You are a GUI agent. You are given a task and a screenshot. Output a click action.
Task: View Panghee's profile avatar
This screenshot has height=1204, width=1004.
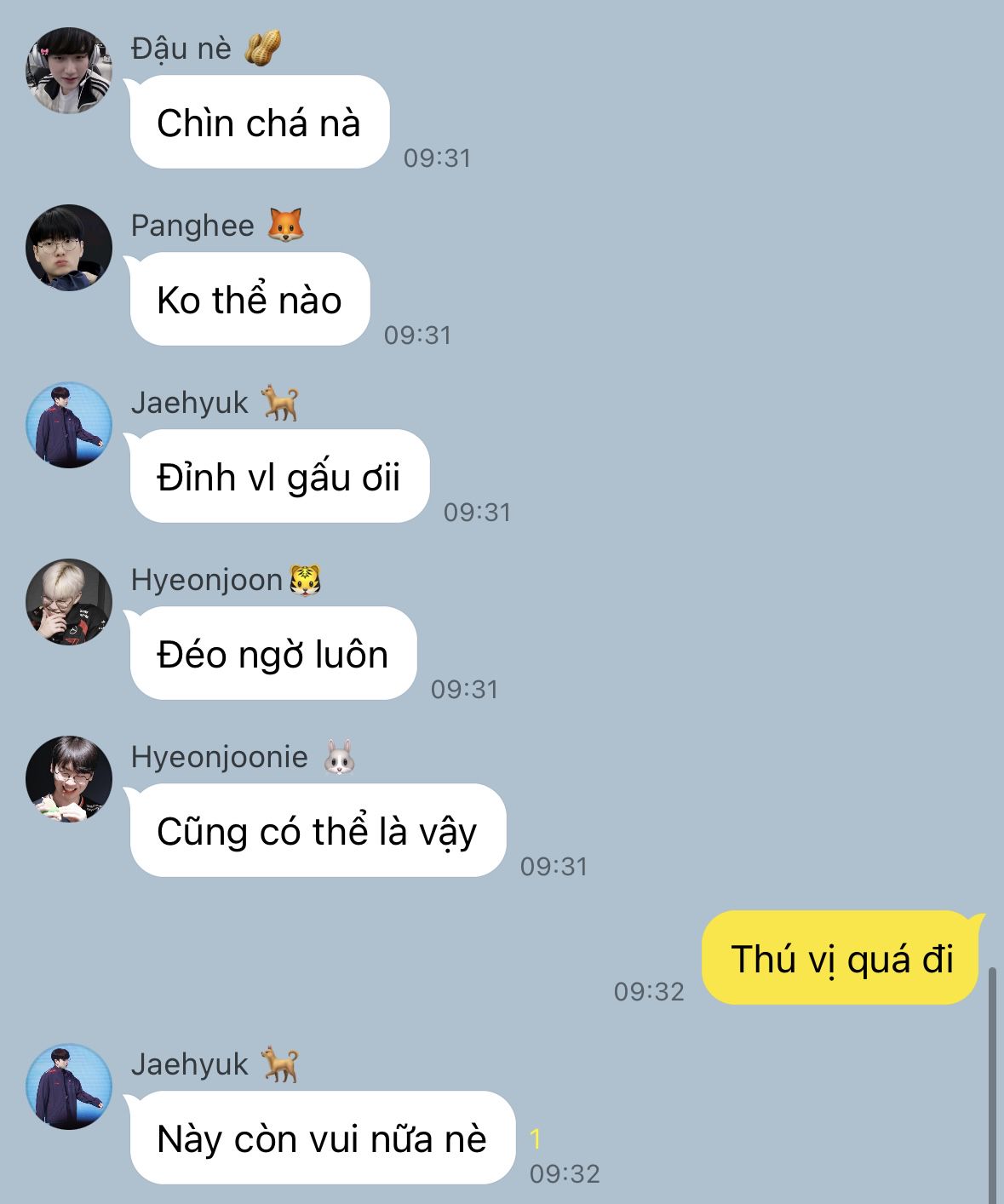pyautogui.click(x=69, y=248)
